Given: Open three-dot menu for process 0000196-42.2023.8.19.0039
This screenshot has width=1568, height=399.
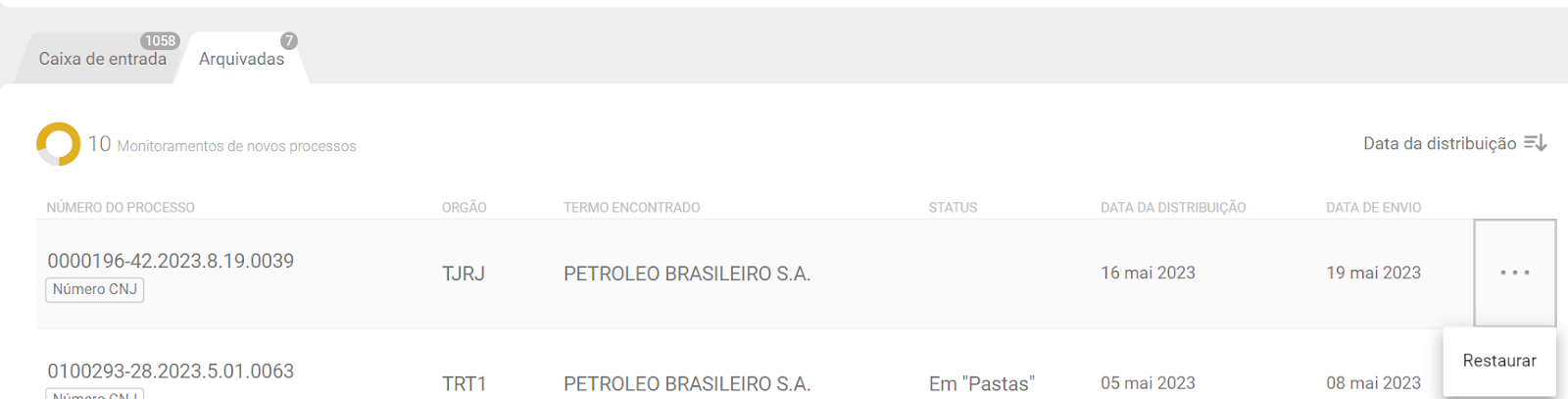Looking at the screenshot, I should point(1514,273).
